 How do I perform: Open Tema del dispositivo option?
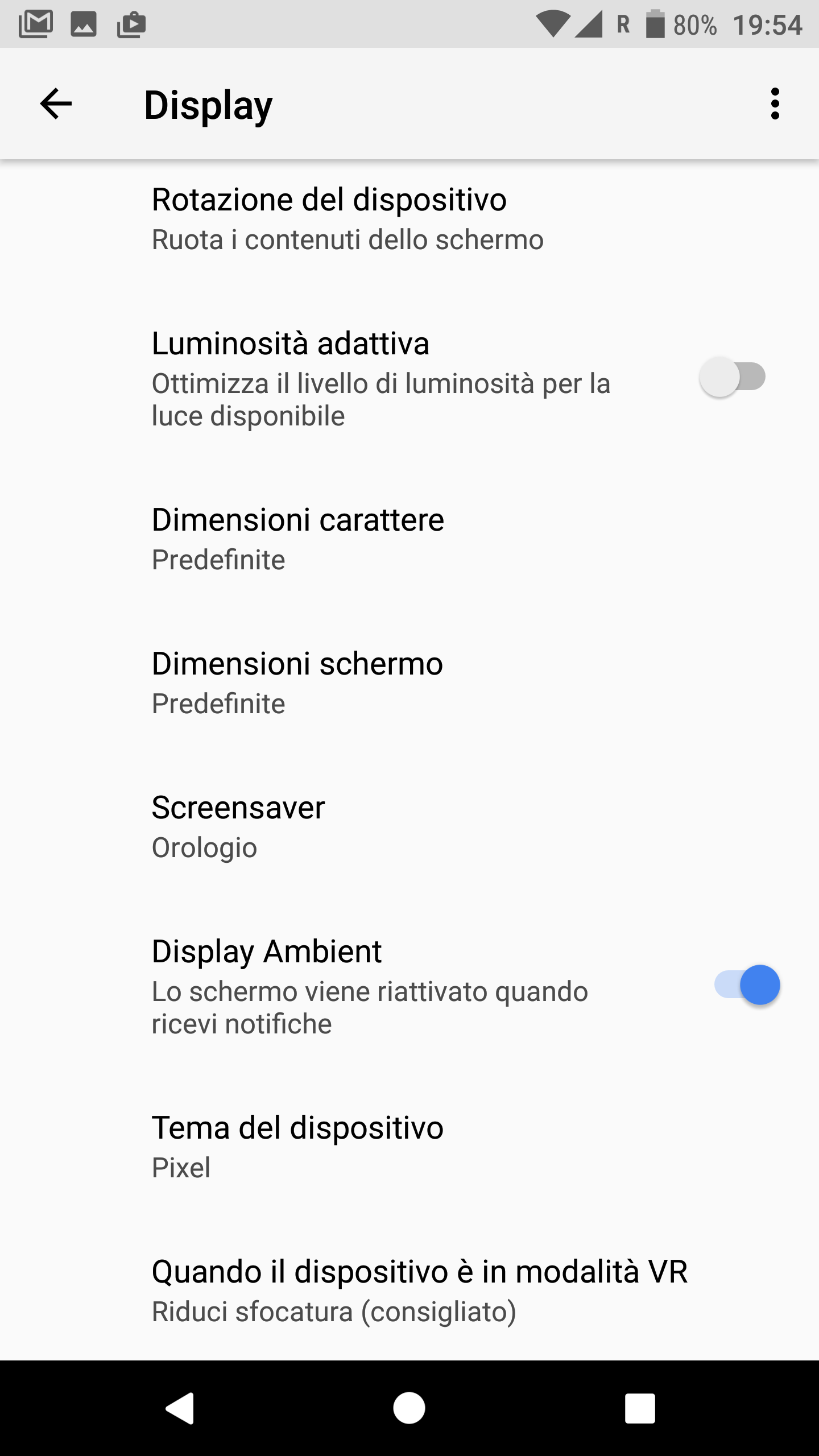coord(409,1147)
